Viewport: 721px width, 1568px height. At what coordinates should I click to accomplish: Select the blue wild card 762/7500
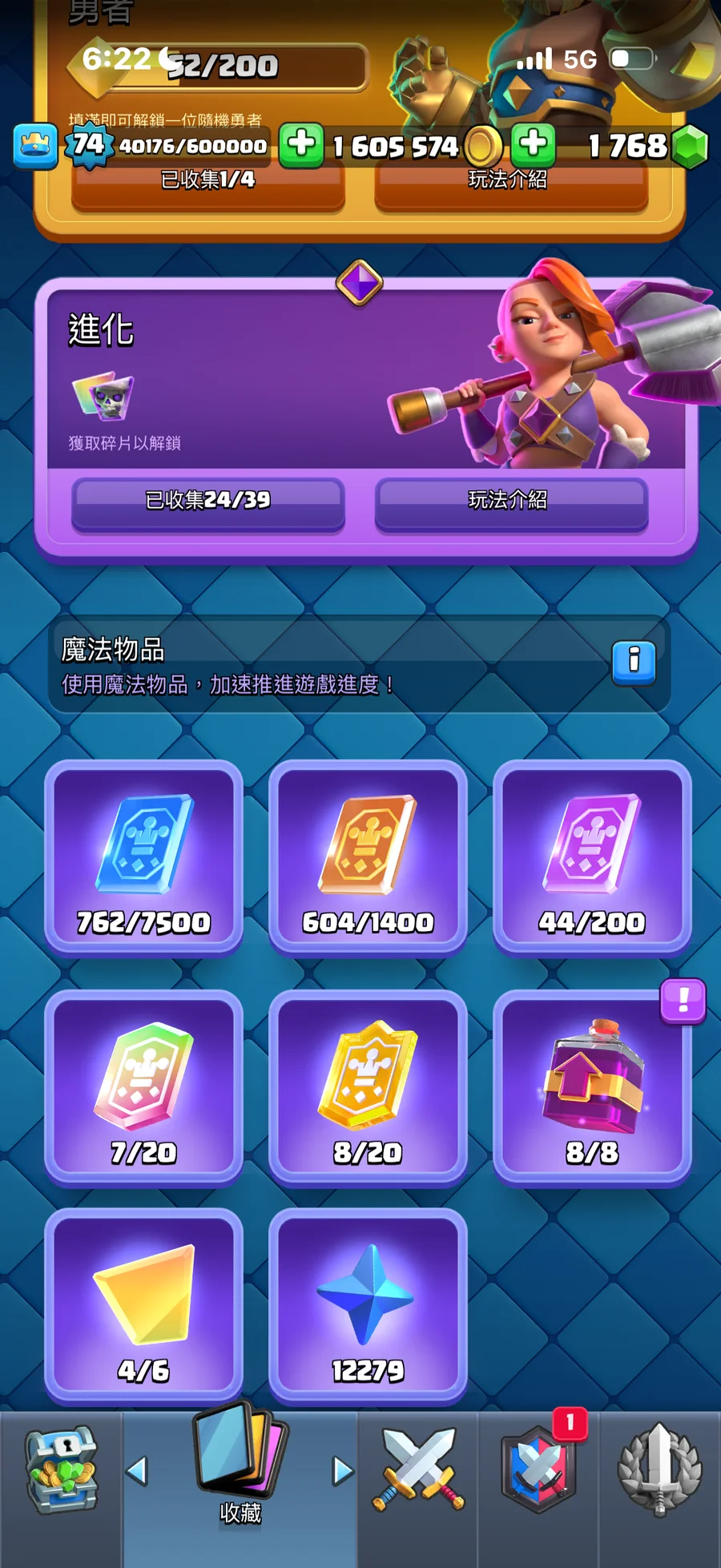pyautogui.click(x=144, y=857)
